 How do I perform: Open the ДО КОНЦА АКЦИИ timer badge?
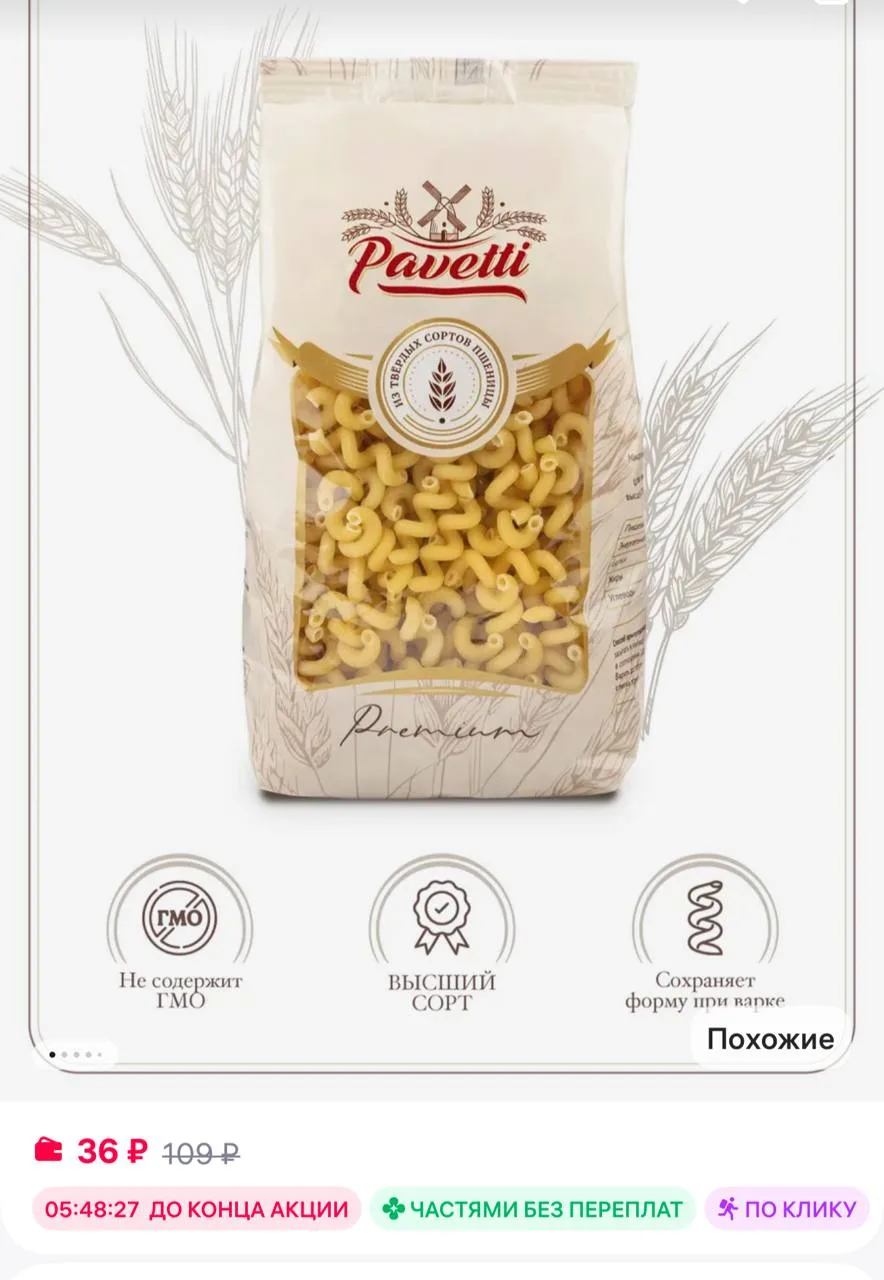pyautogui.click(x=196, y=1209)
